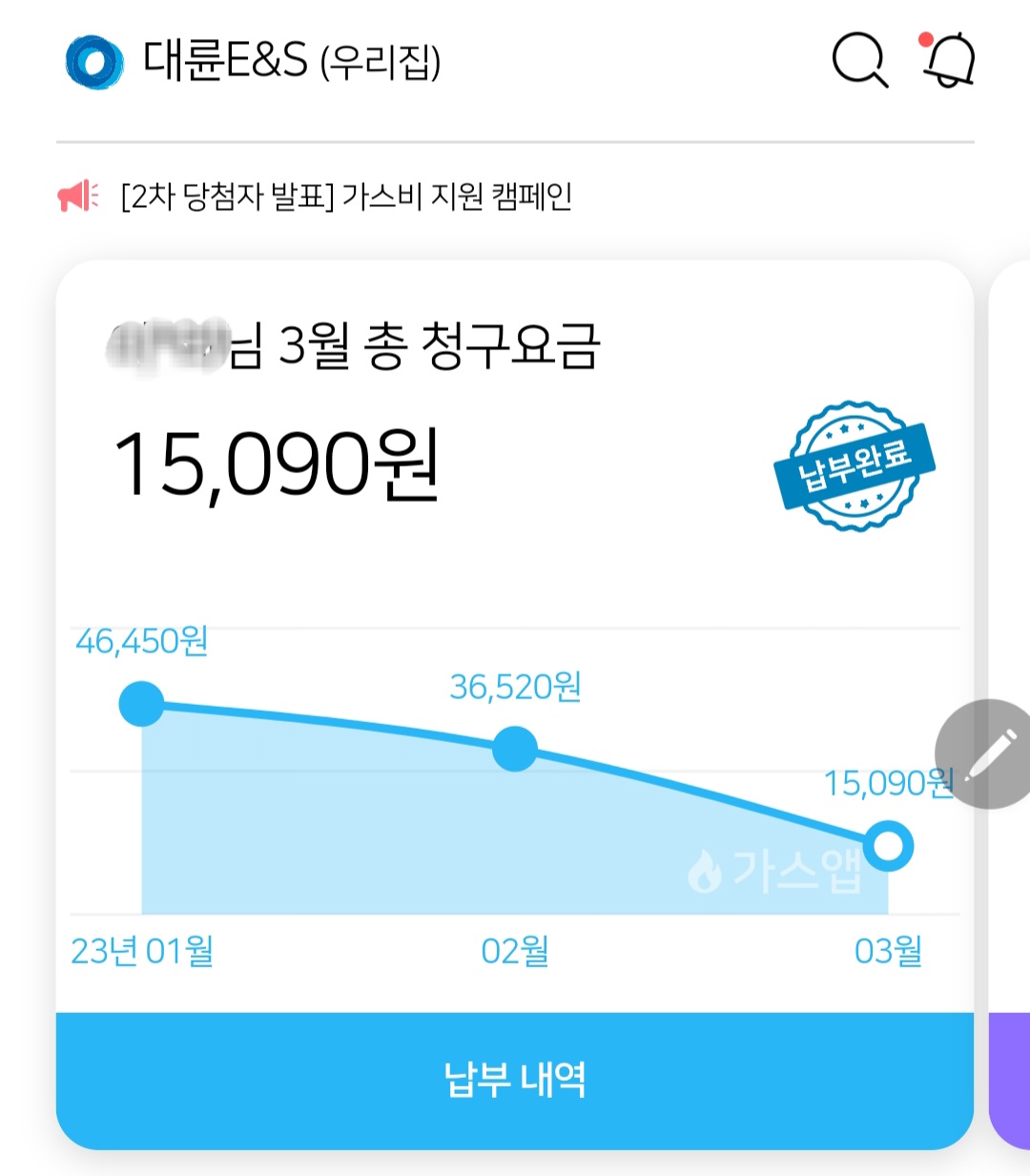Tap the 납부 내역 button

(515, 1080)
